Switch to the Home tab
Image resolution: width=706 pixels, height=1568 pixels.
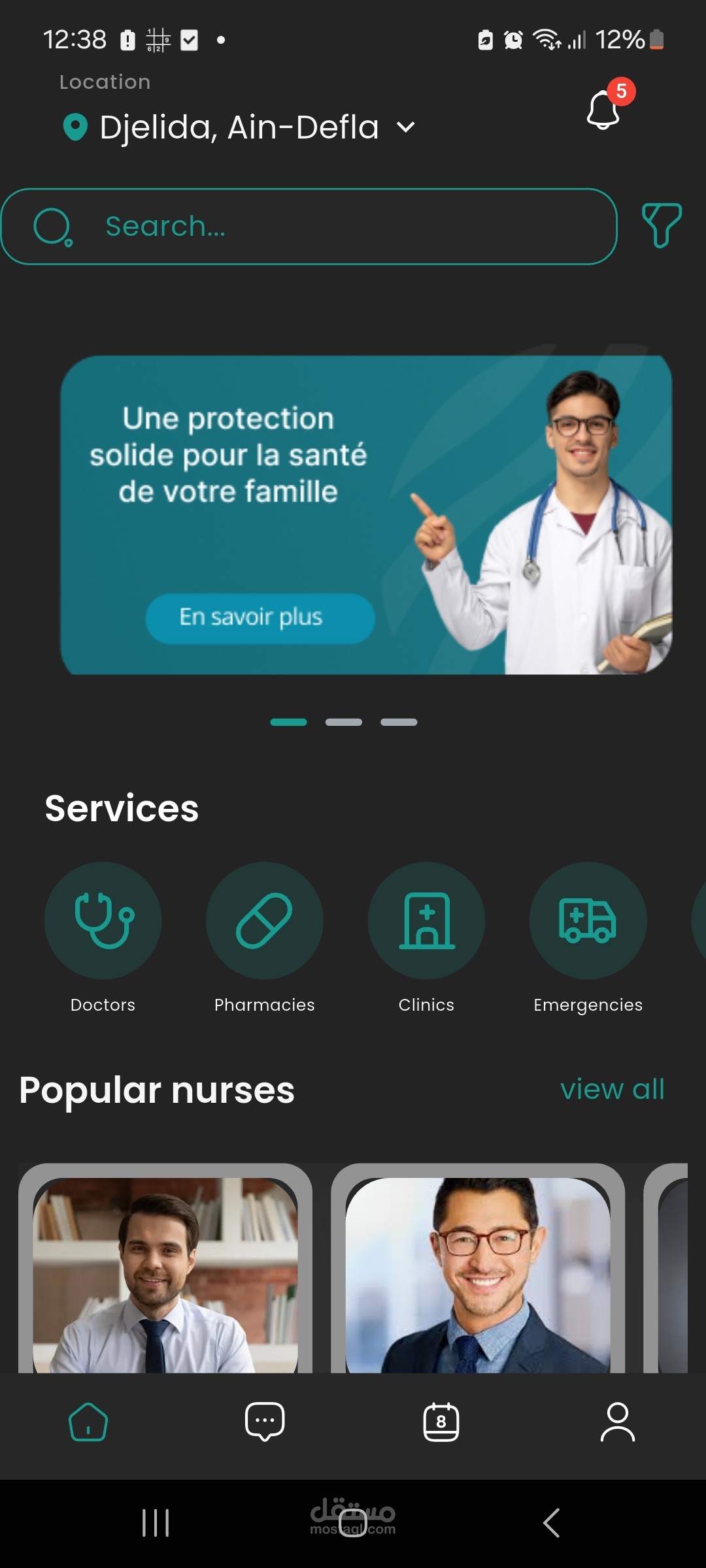[88, 1422]
